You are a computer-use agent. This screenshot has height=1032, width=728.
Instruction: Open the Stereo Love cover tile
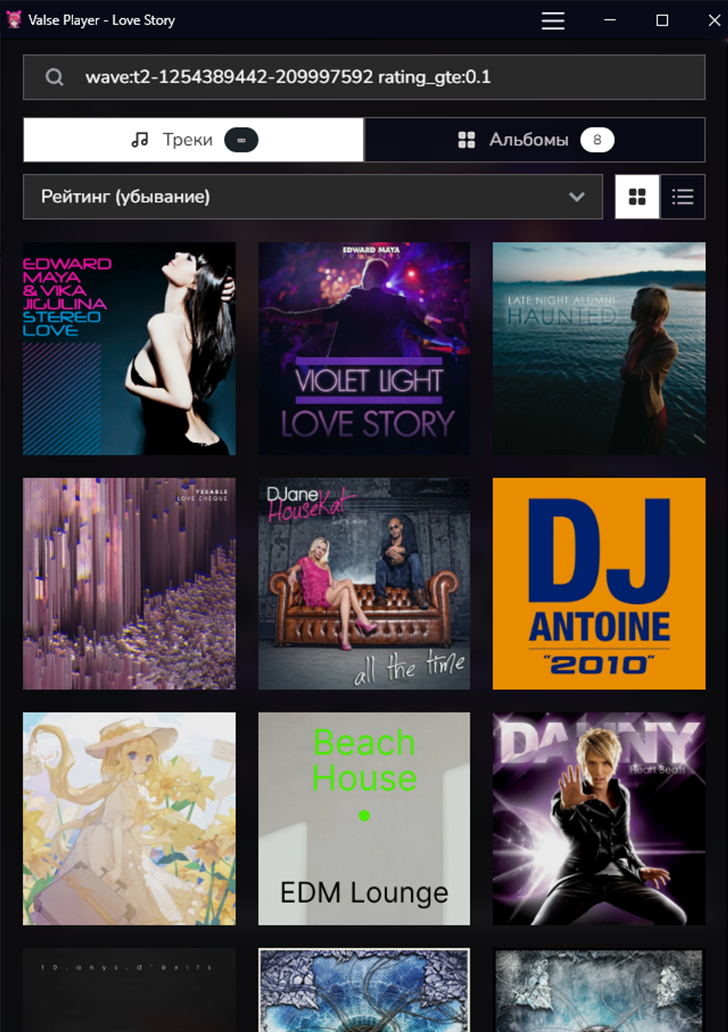(x=129, y=348)
